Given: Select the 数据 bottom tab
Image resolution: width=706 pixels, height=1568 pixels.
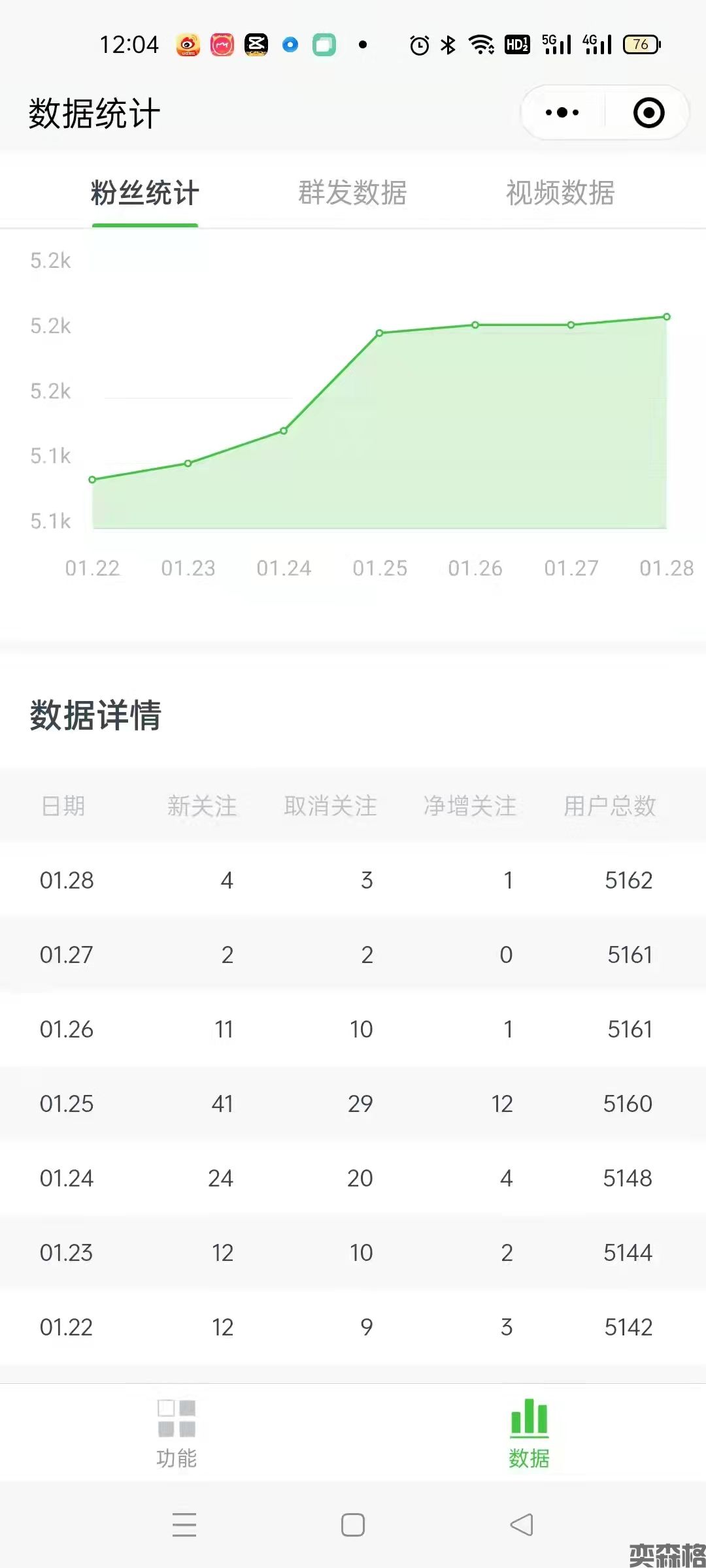Looking at the screenshot, I should point(529,1433).
